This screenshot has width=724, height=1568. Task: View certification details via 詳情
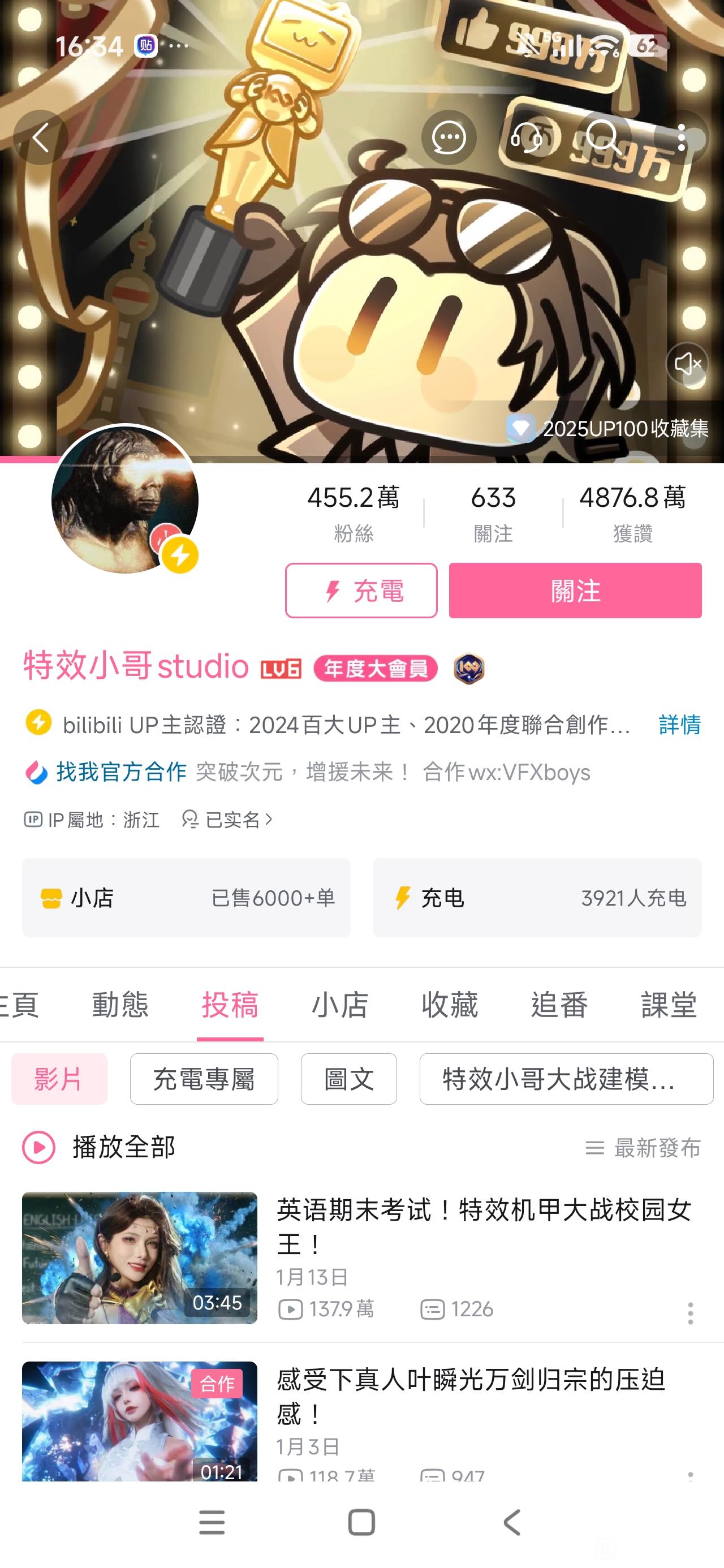click(679, 725)
